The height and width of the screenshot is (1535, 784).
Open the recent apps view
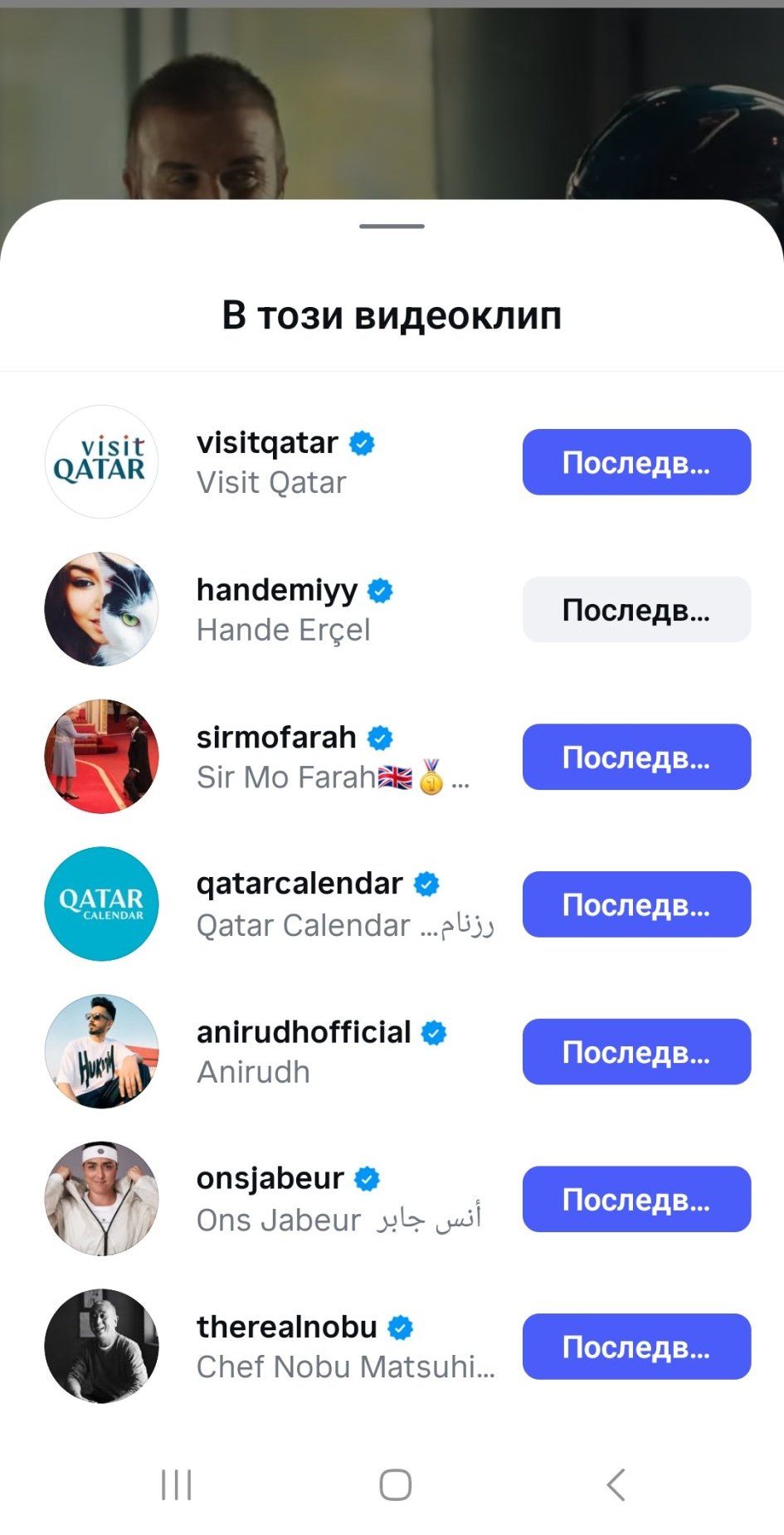pyautogui.click(x=176, y=1484)
